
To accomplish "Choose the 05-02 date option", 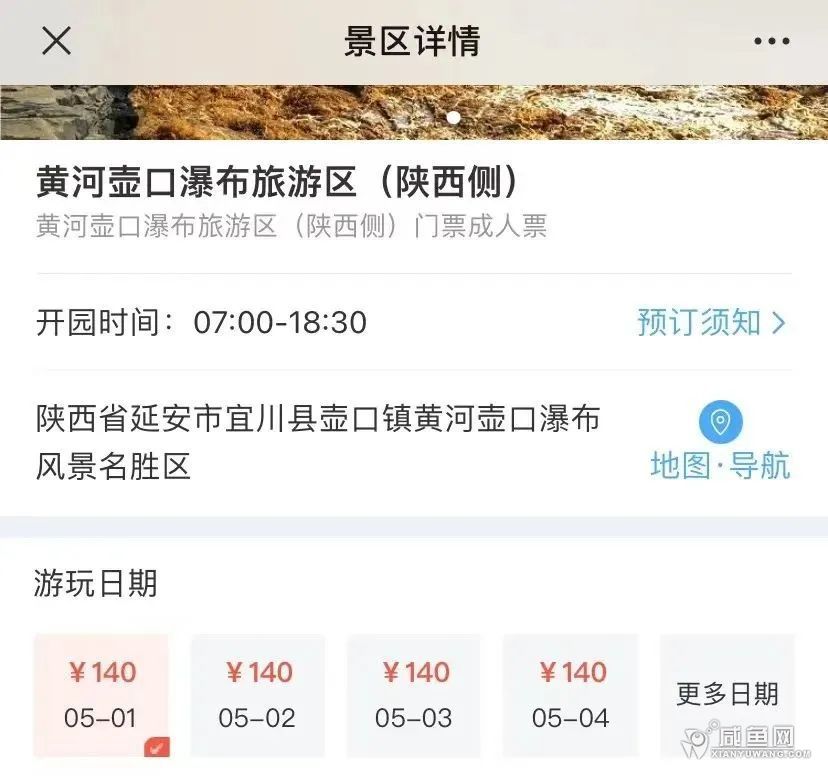I will coord(257,694).
